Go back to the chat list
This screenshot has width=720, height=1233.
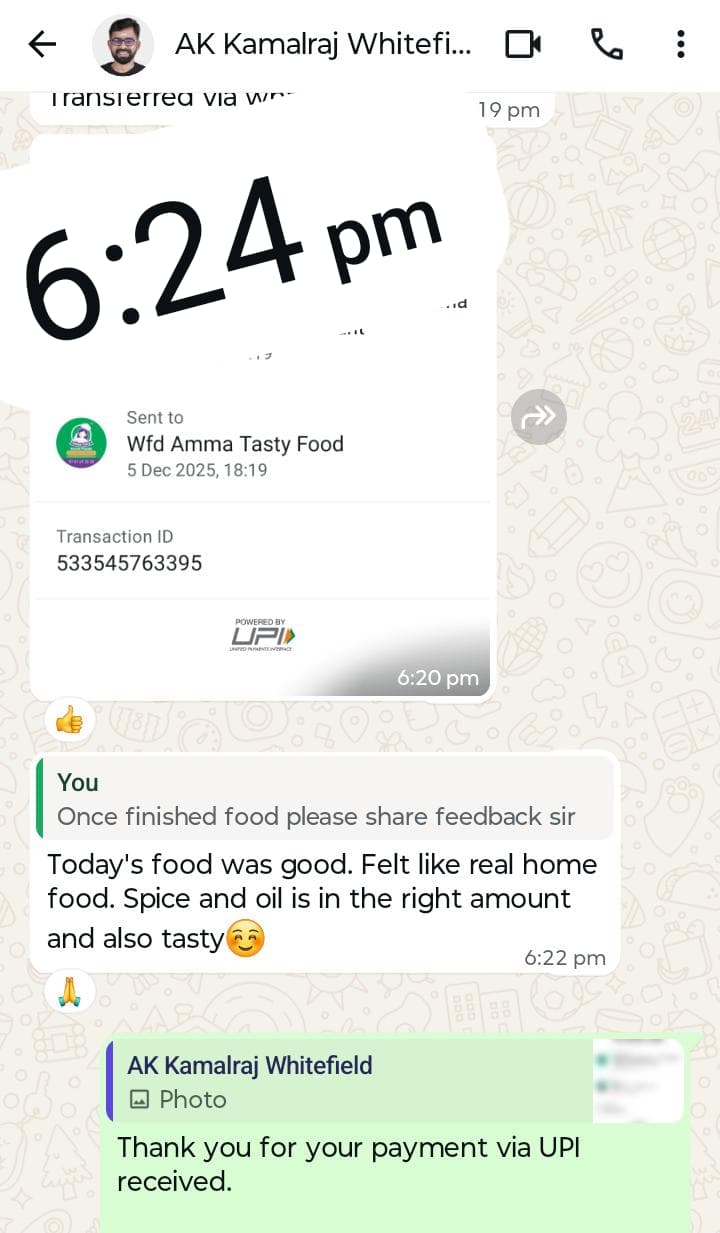pos(42,44)
